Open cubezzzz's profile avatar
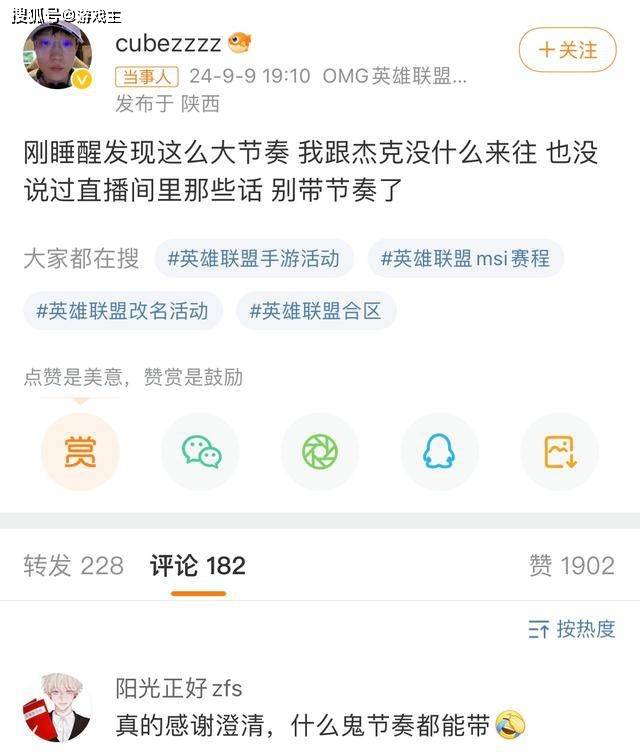Viewport: 640px width, 752px height. pyautogui.click(x=57, y=55)
